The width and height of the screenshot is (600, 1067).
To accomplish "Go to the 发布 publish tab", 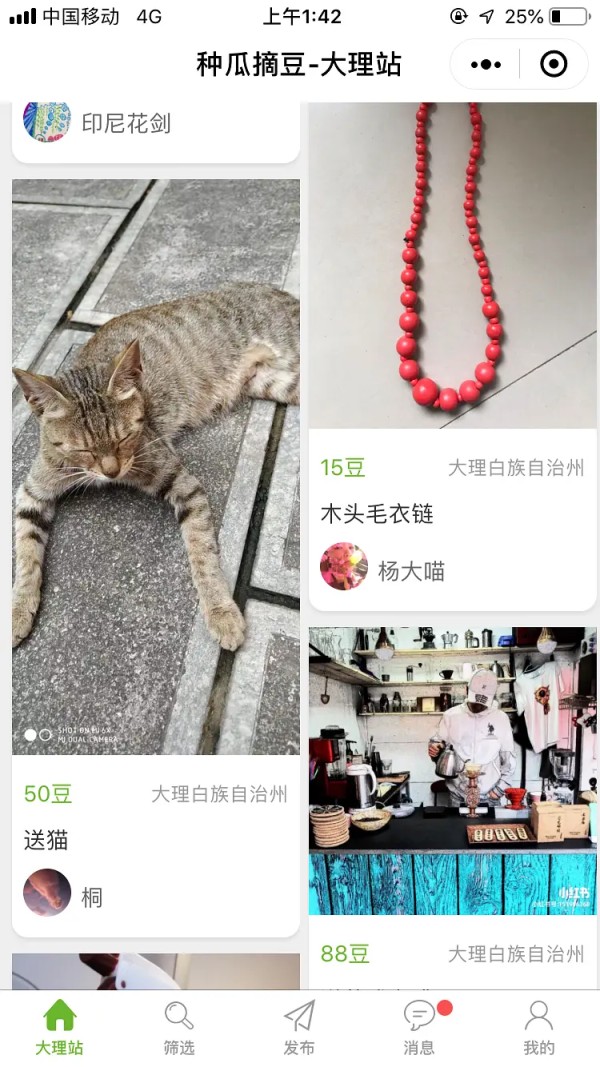I will [x=299, y=1028].
